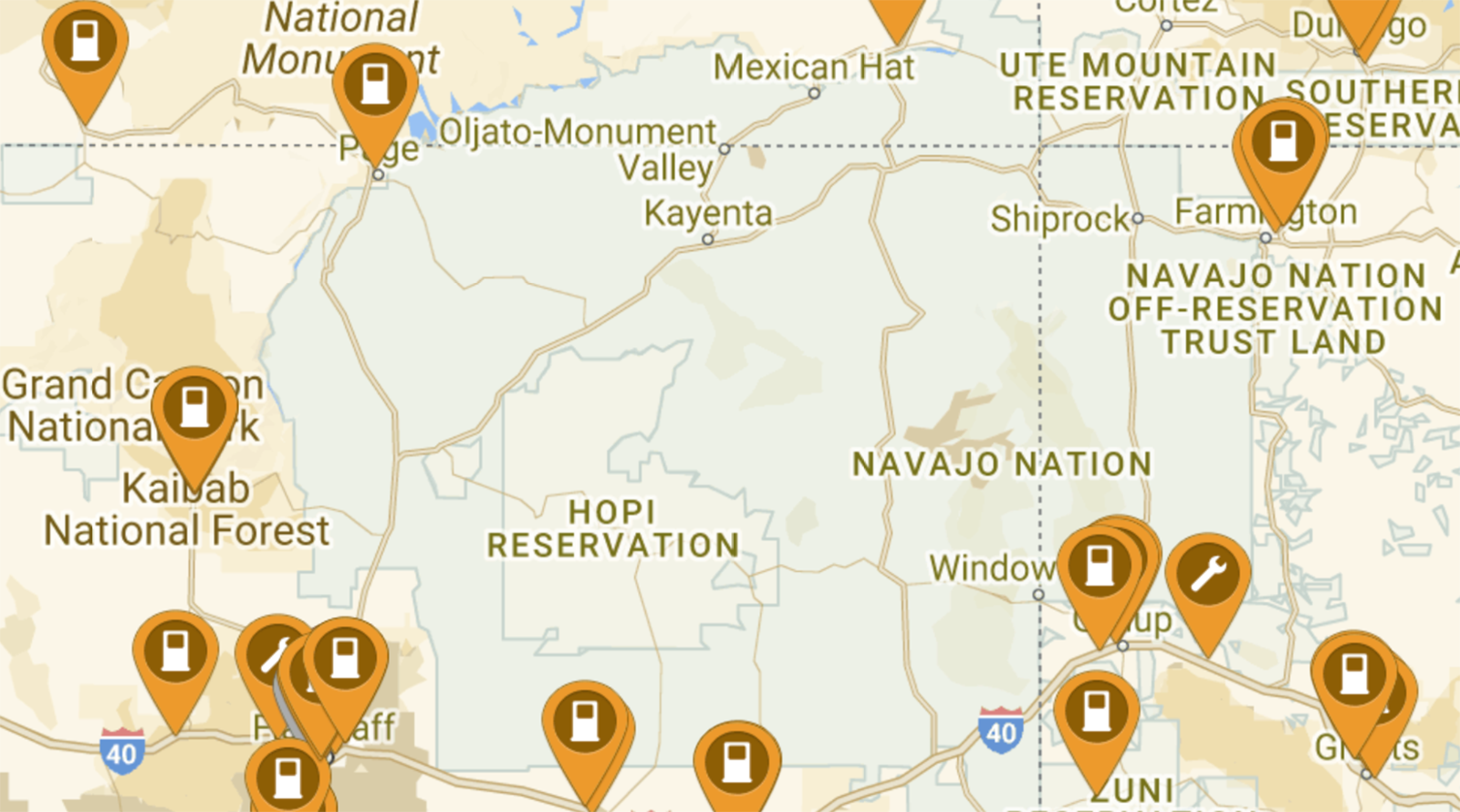Select the fuel station pin at Page

[375, 87]
